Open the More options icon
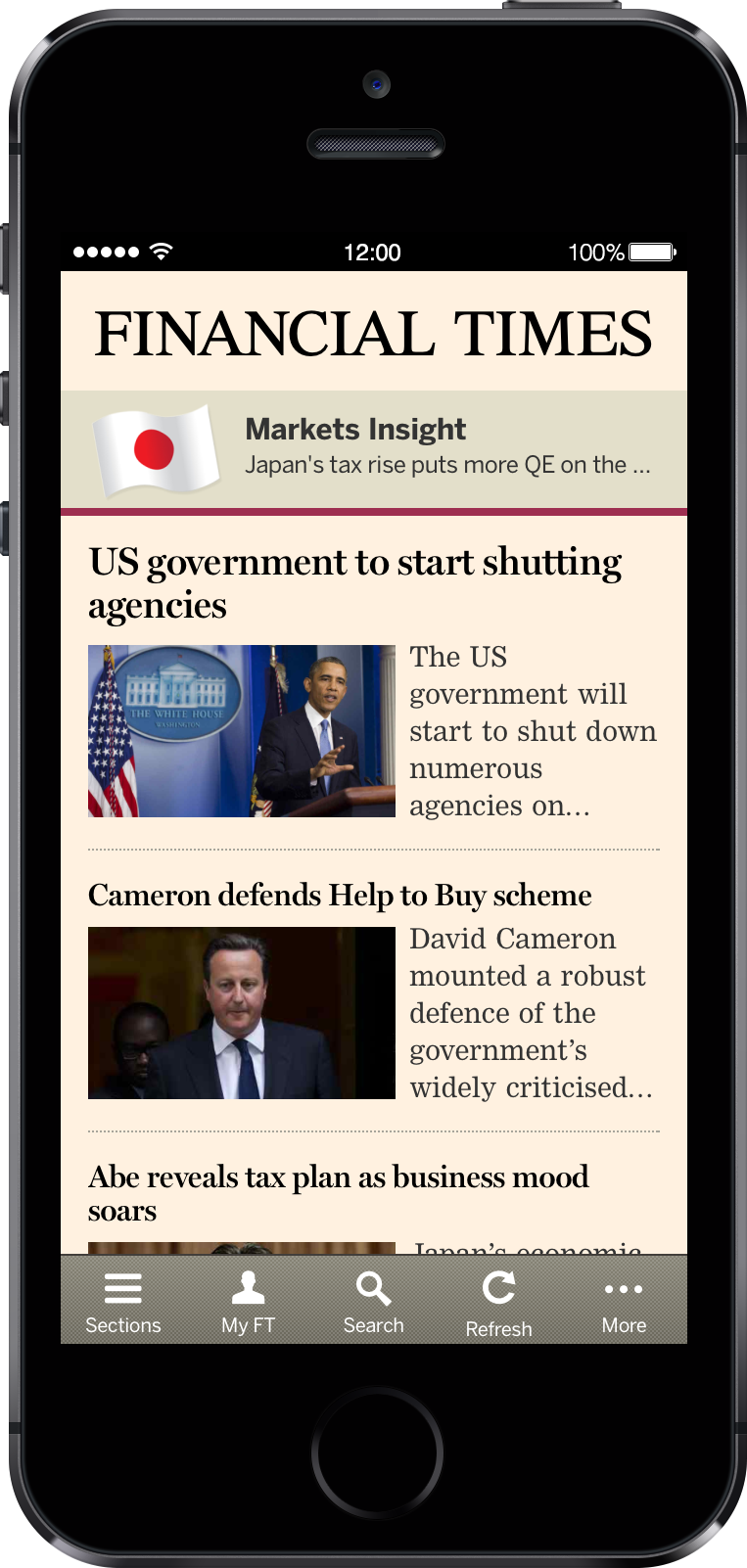 624,1291
